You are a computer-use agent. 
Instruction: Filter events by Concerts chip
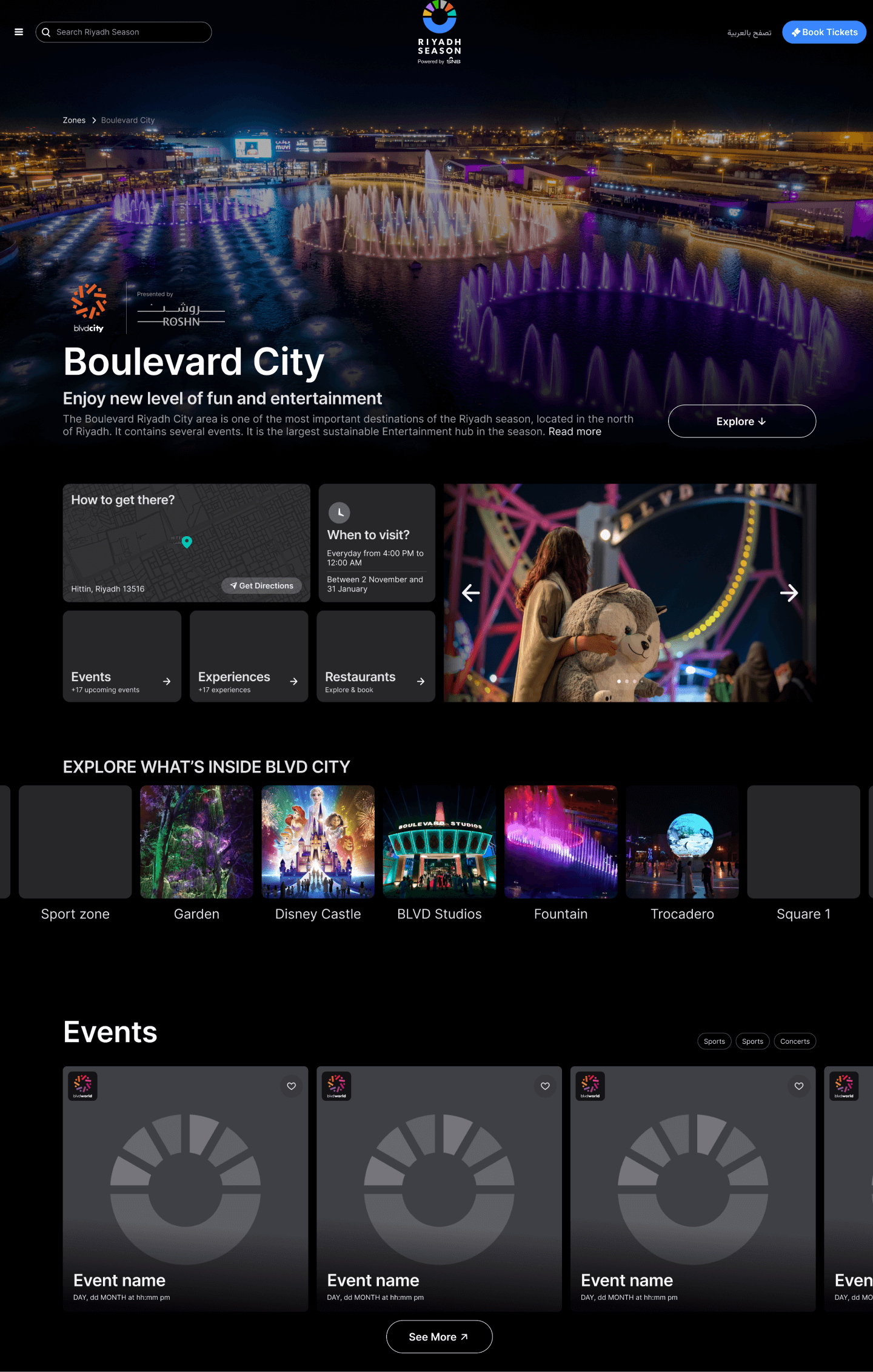[x=794, y=1041]
